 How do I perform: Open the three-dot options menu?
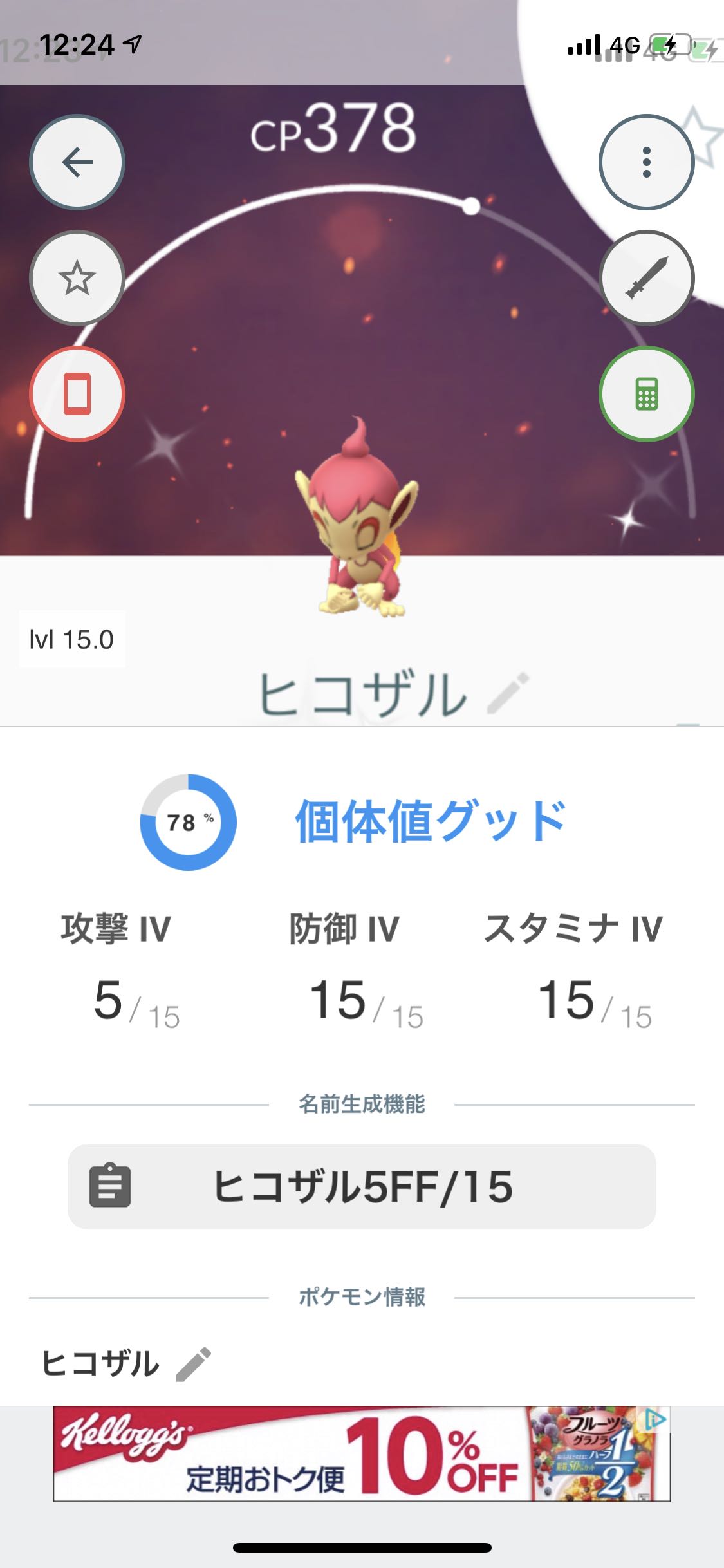pyautogui.click(x=647, y=162)
